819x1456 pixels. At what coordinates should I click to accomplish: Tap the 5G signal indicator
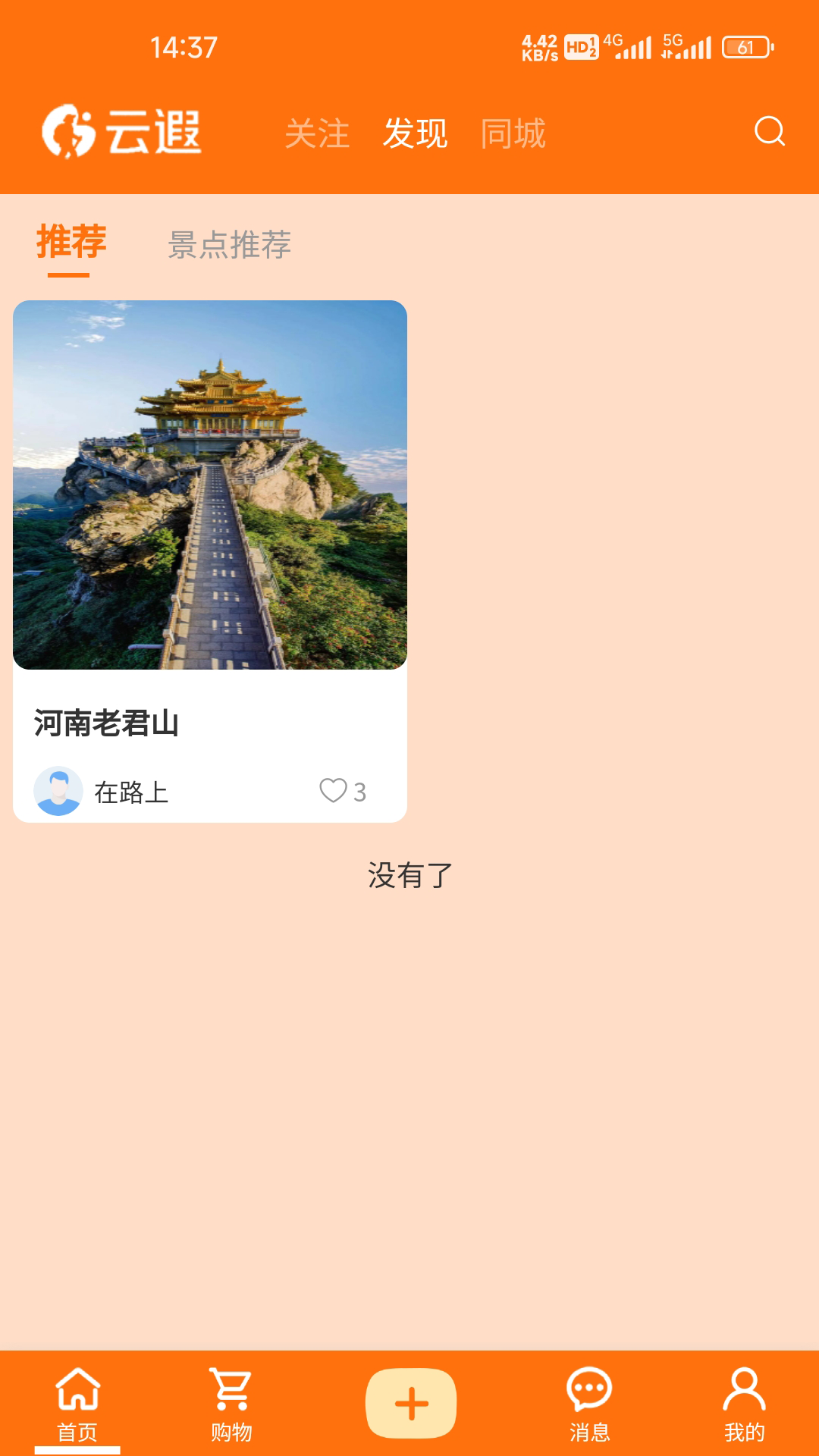681,47
